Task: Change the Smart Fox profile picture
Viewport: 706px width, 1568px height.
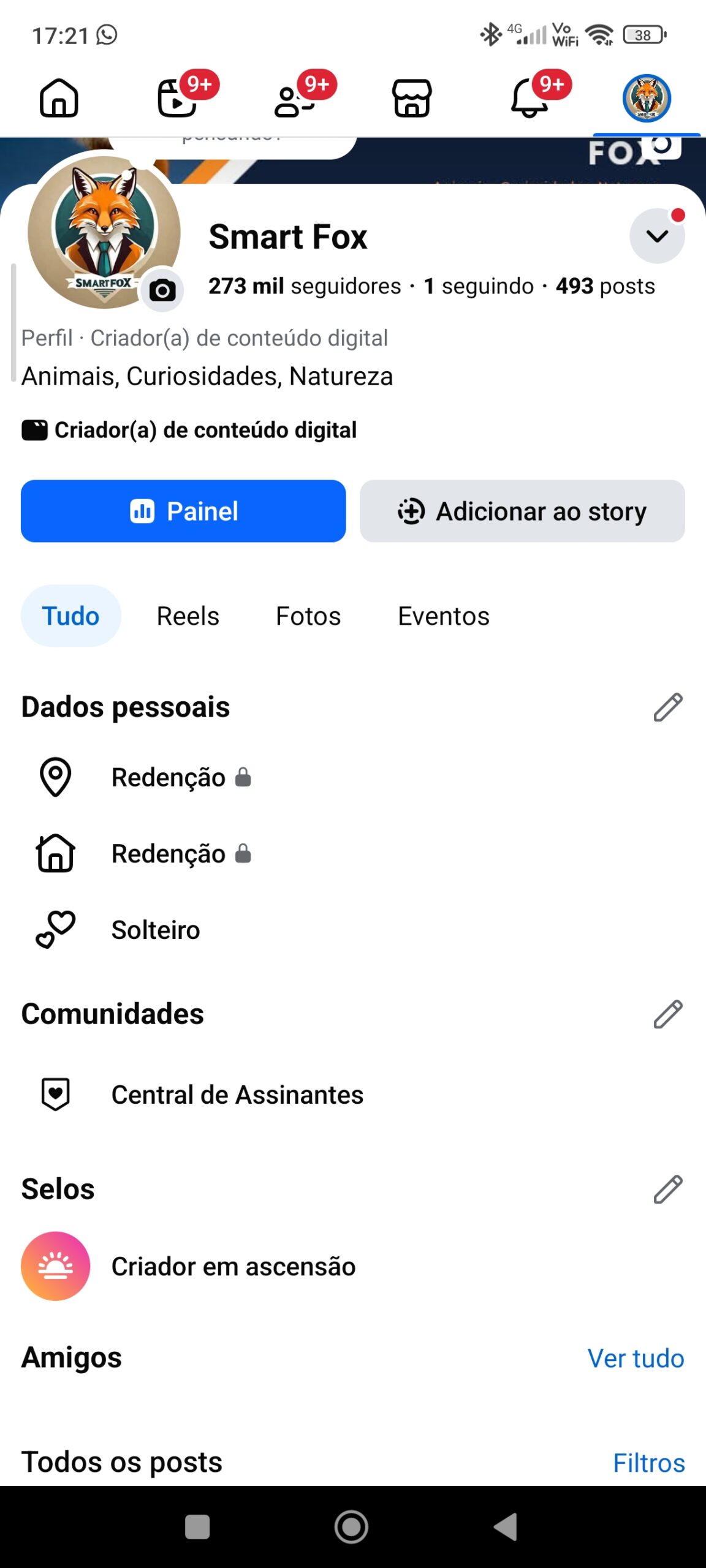Action: coord(162,290)
